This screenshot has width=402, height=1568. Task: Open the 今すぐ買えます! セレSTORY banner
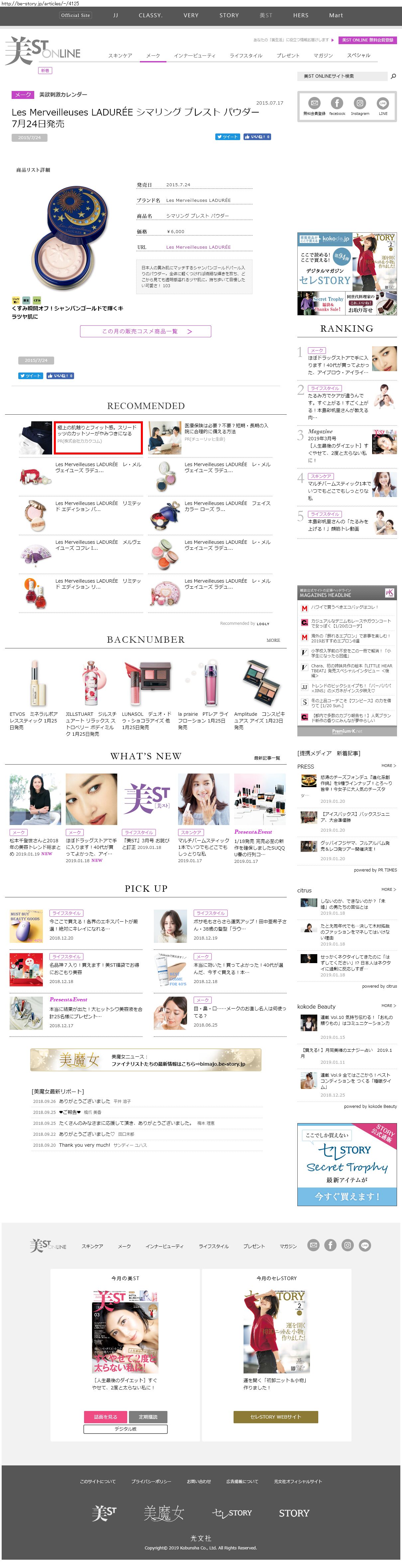(x=347, y=1164)
